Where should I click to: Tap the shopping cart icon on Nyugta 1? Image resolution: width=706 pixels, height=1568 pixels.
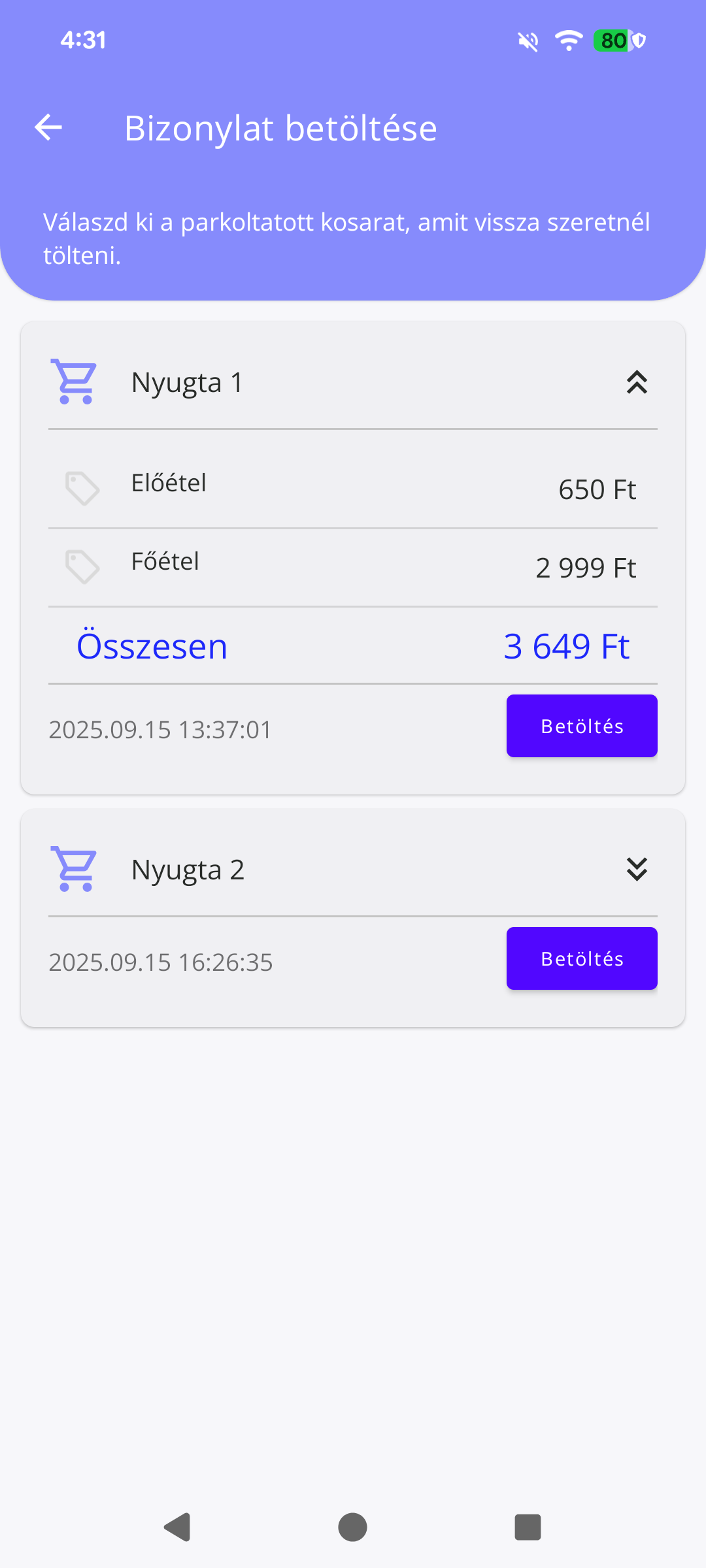(74, 382)
